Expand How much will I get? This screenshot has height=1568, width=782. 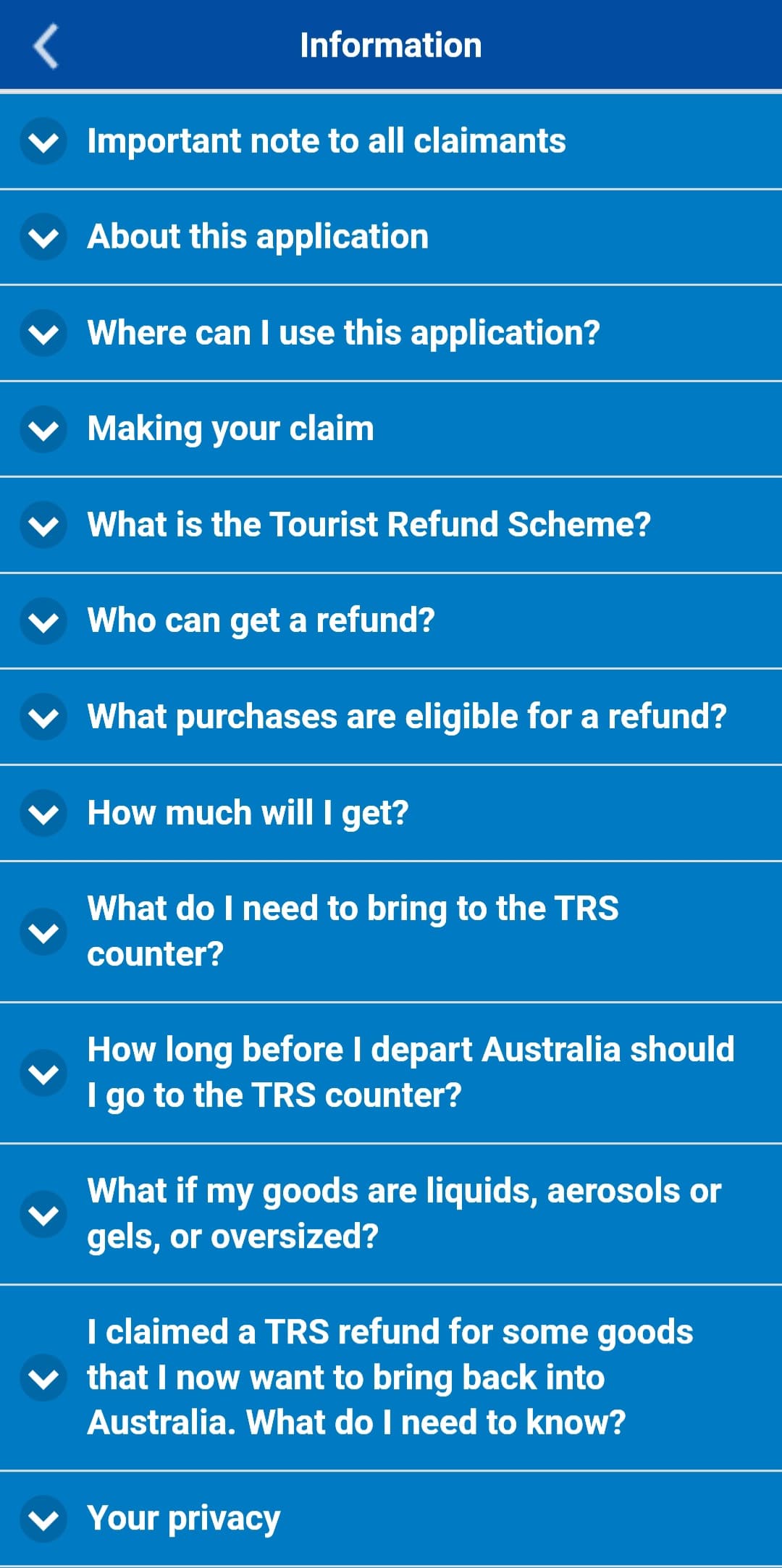391,814
